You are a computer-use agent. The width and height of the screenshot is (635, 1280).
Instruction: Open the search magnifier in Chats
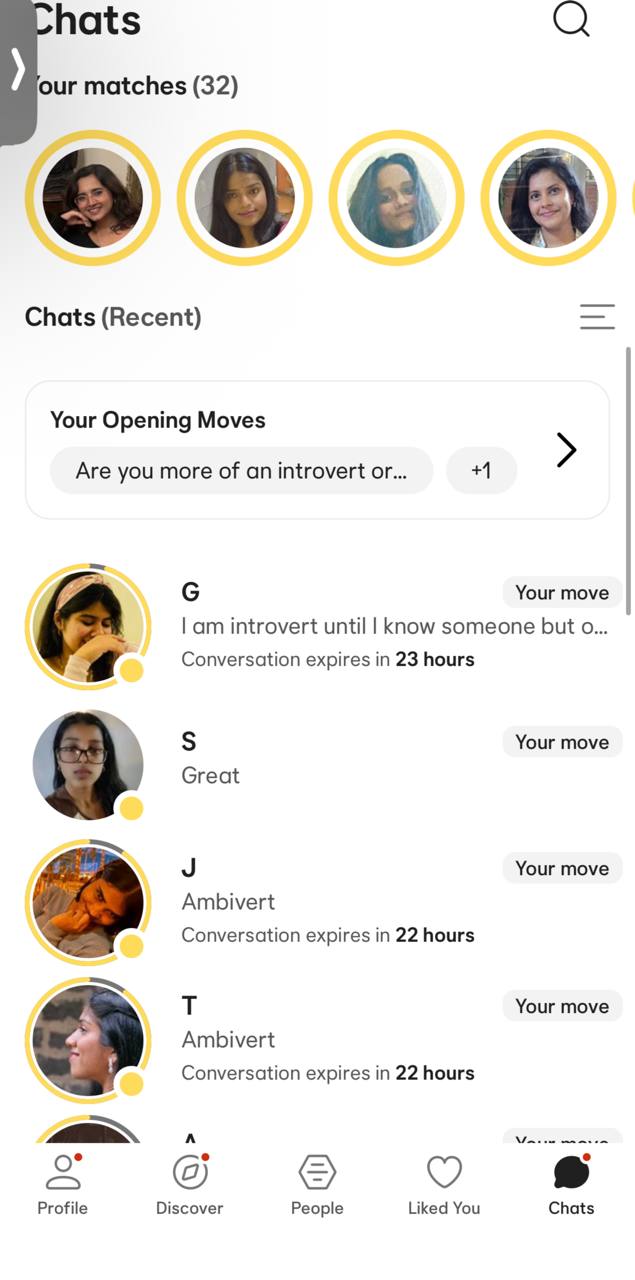tap(571, 19)
